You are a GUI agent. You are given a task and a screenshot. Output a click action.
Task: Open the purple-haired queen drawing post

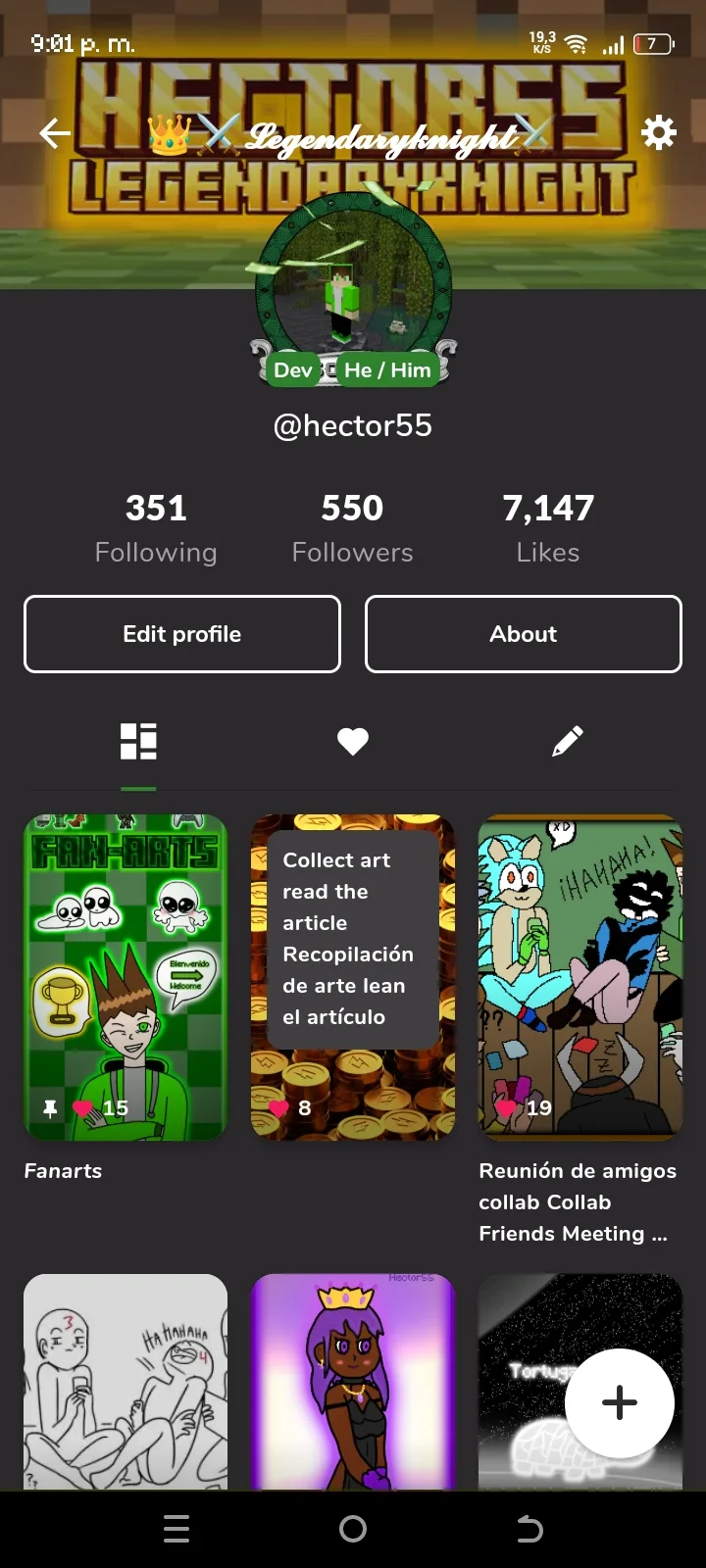click(x=353, y=1382)
